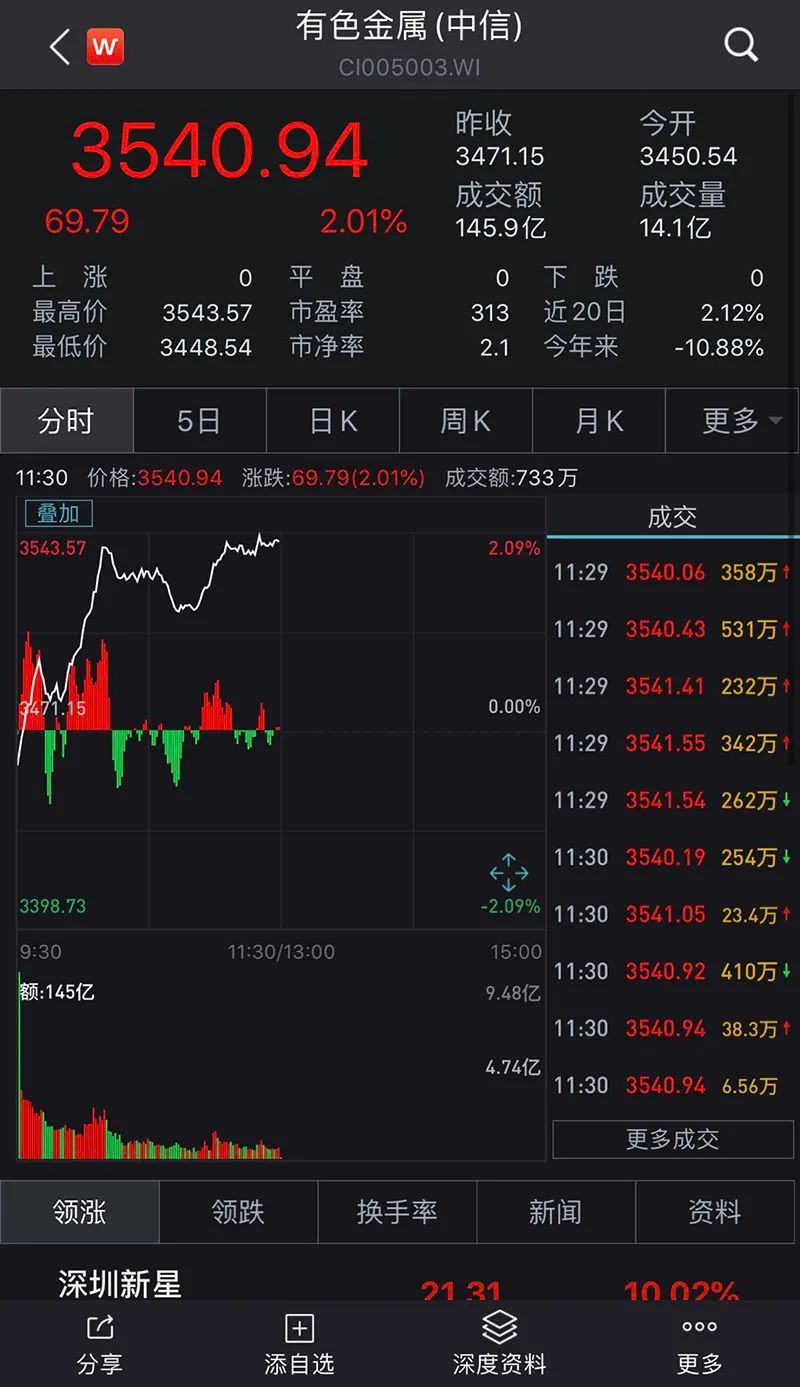Screen dimensions: 800x1387
Task: View the 月K monthly chart
Action: pyautogui.click(x=599, y=422)
